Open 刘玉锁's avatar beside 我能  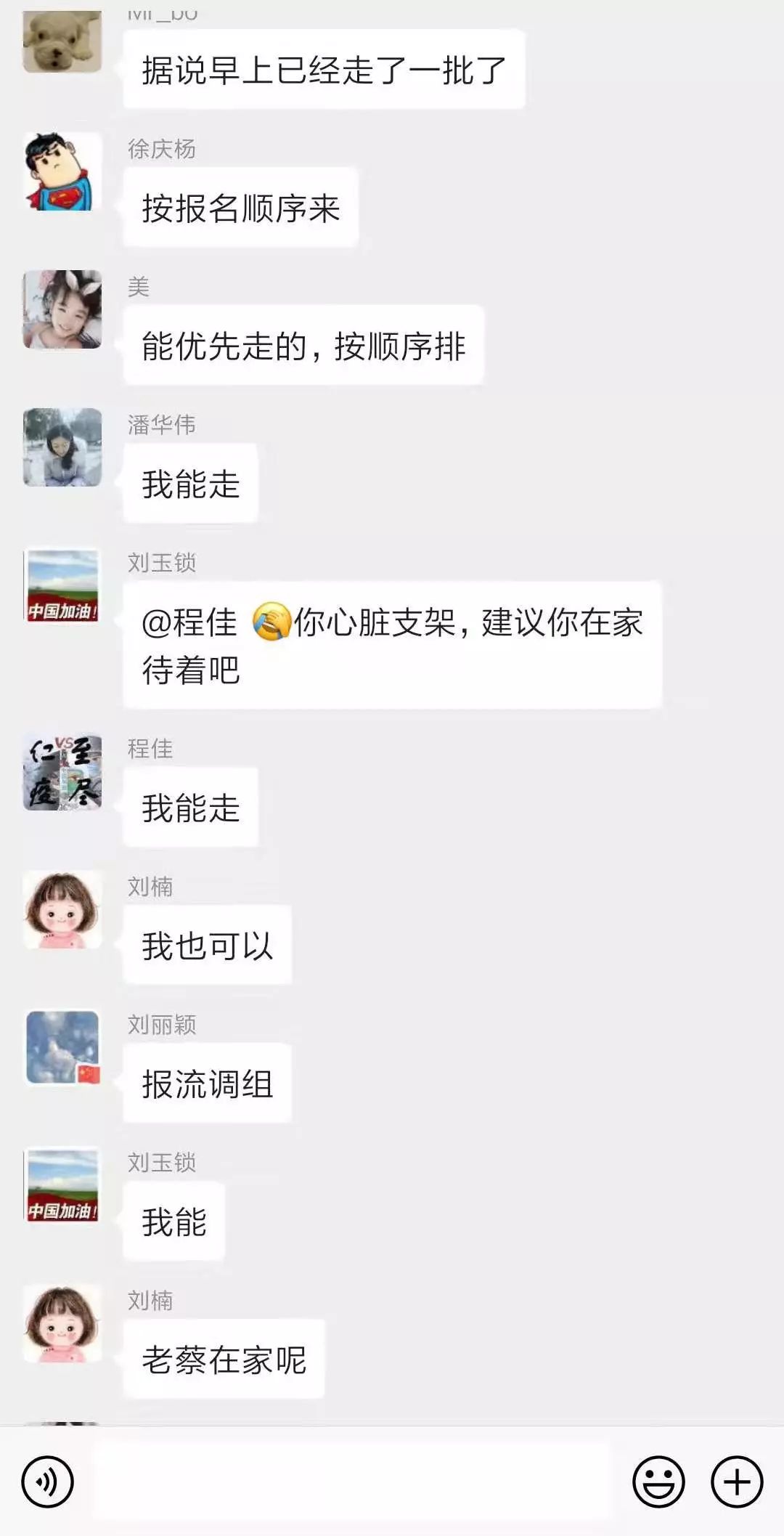point(62,1185)
